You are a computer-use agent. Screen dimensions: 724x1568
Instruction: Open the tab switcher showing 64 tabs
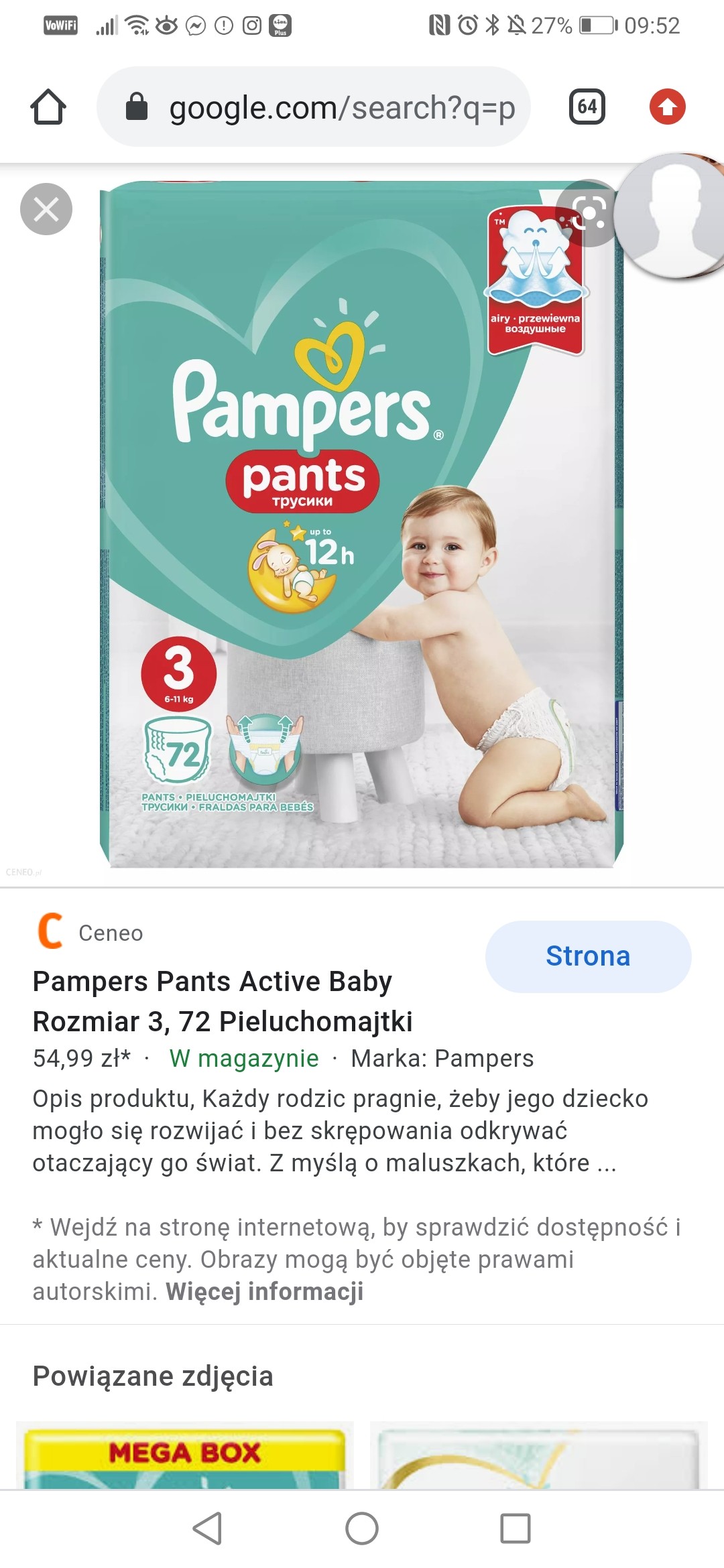coord(587,107)
